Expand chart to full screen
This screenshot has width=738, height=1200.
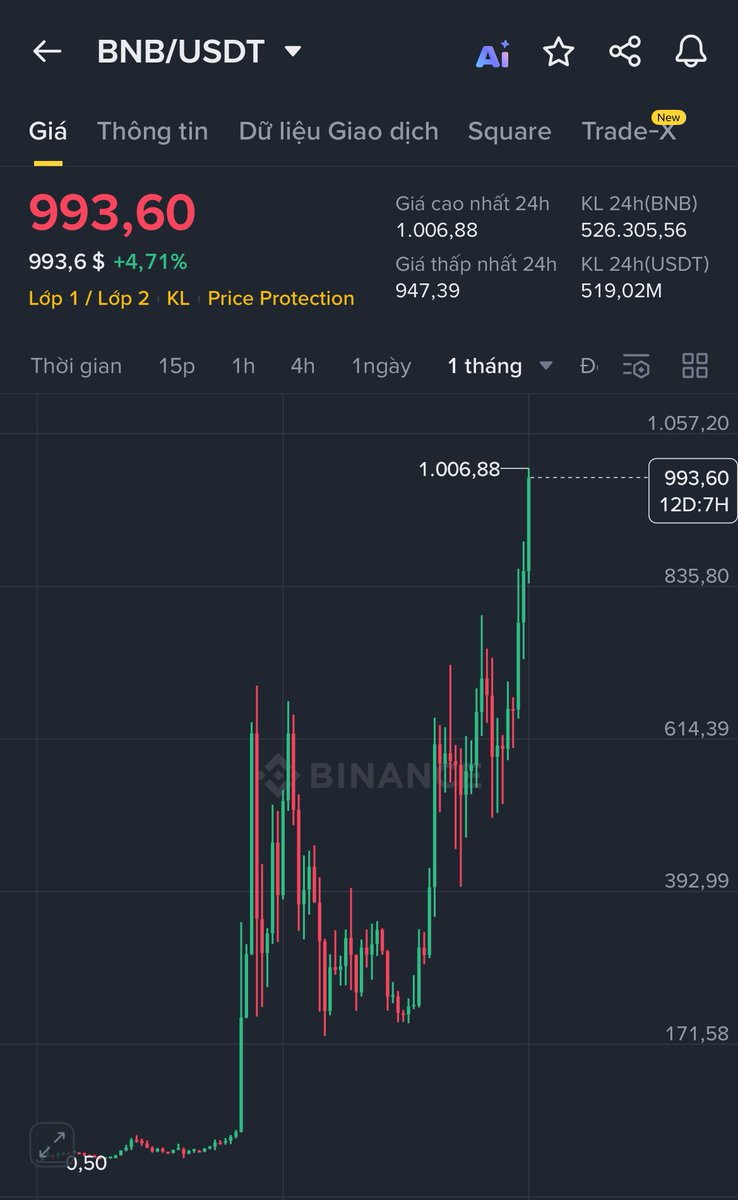coord(52,1145)
